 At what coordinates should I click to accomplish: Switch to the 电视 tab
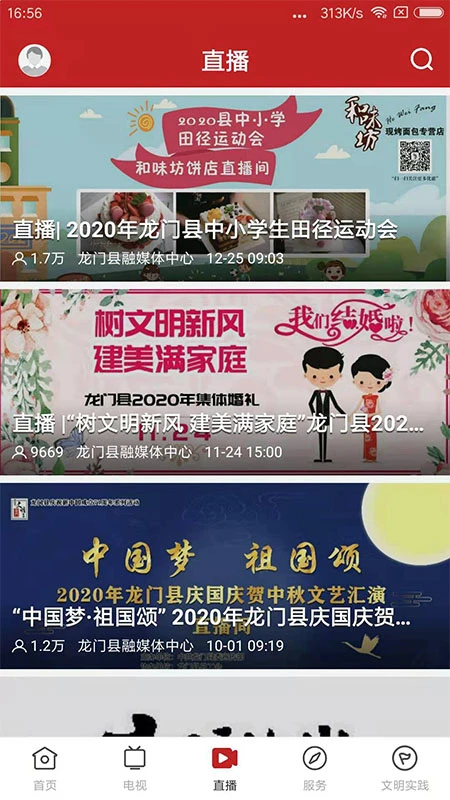tap(135, 769)
